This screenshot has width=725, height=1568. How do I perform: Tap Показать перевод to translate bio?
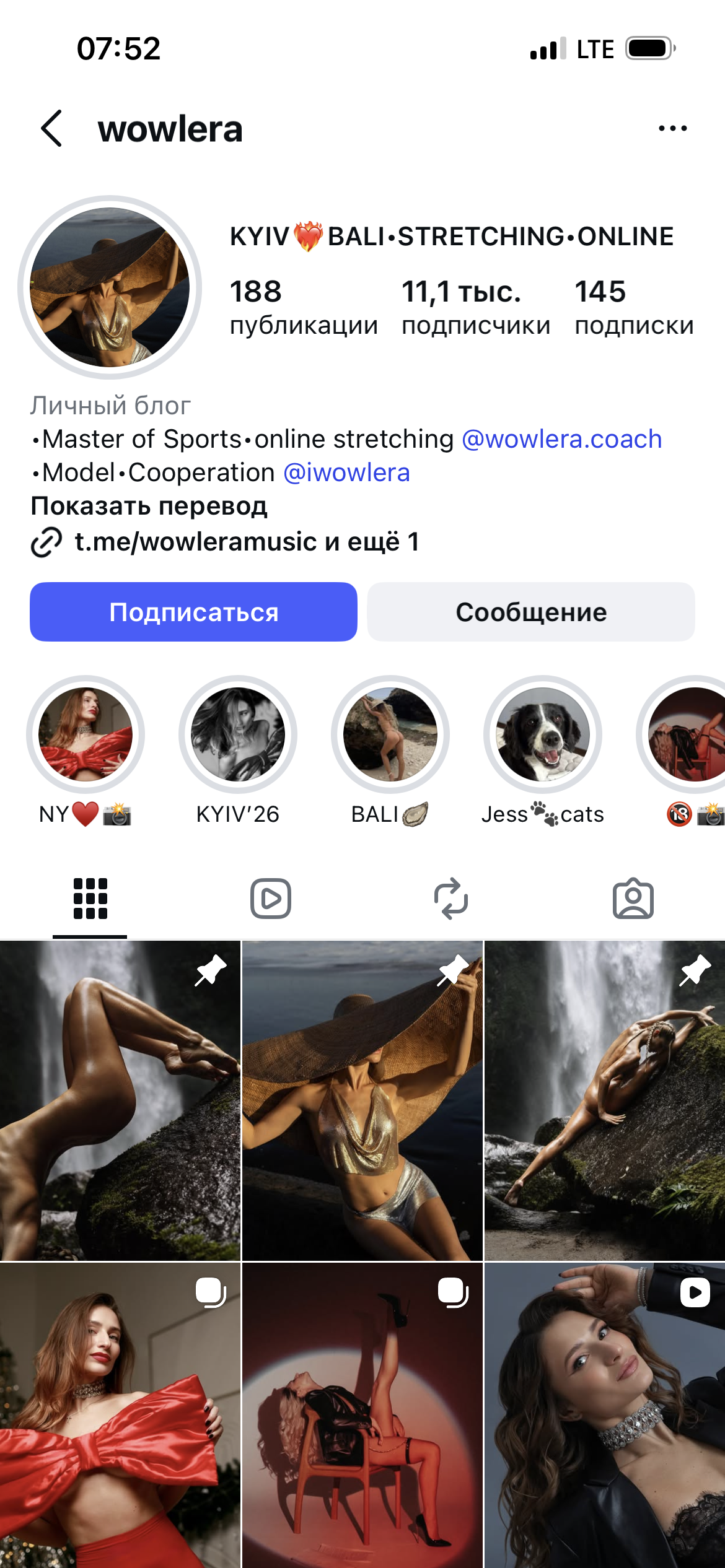pos(149,506)
